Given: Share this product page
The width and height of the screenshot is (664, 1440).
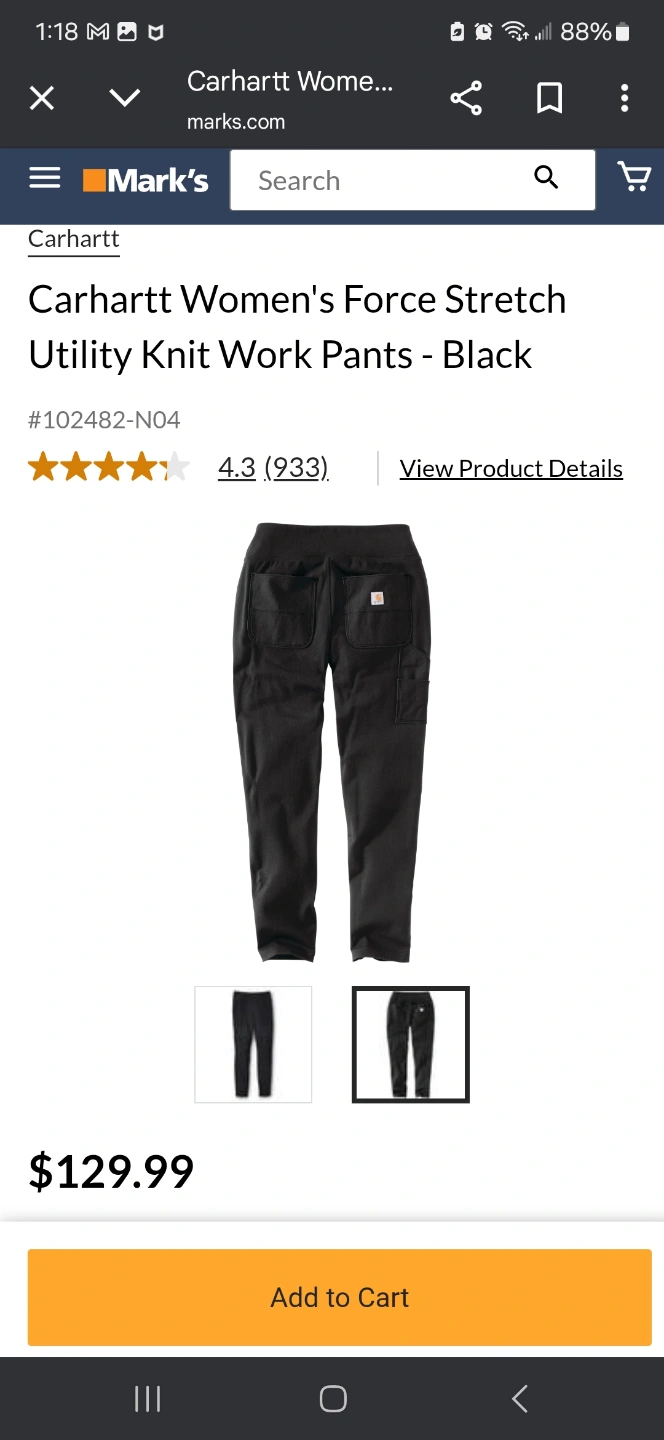Looking at the screenshot, I should click(x=466, y=98).
